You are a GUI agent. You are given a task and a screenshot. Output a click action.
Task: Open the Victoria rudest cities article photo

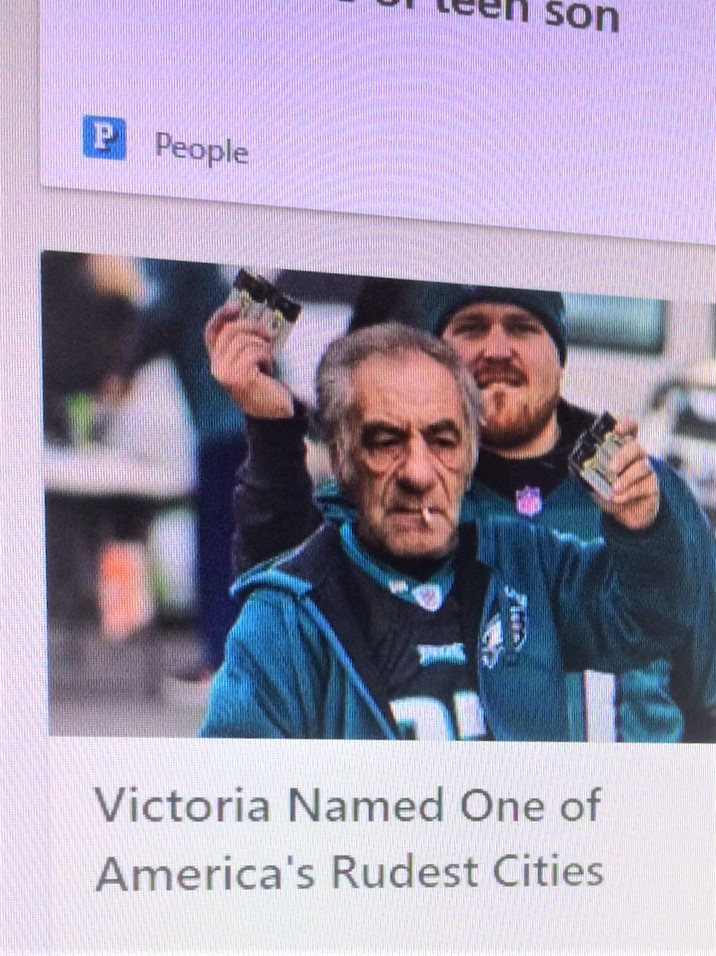380,495
